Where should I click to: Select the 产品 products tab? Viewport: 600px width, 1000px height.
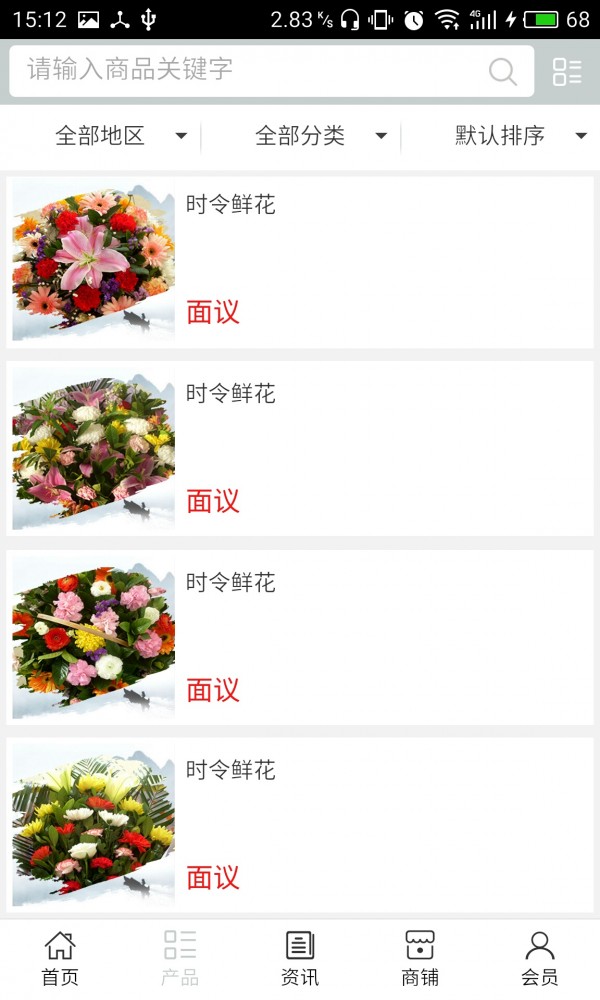180,958
